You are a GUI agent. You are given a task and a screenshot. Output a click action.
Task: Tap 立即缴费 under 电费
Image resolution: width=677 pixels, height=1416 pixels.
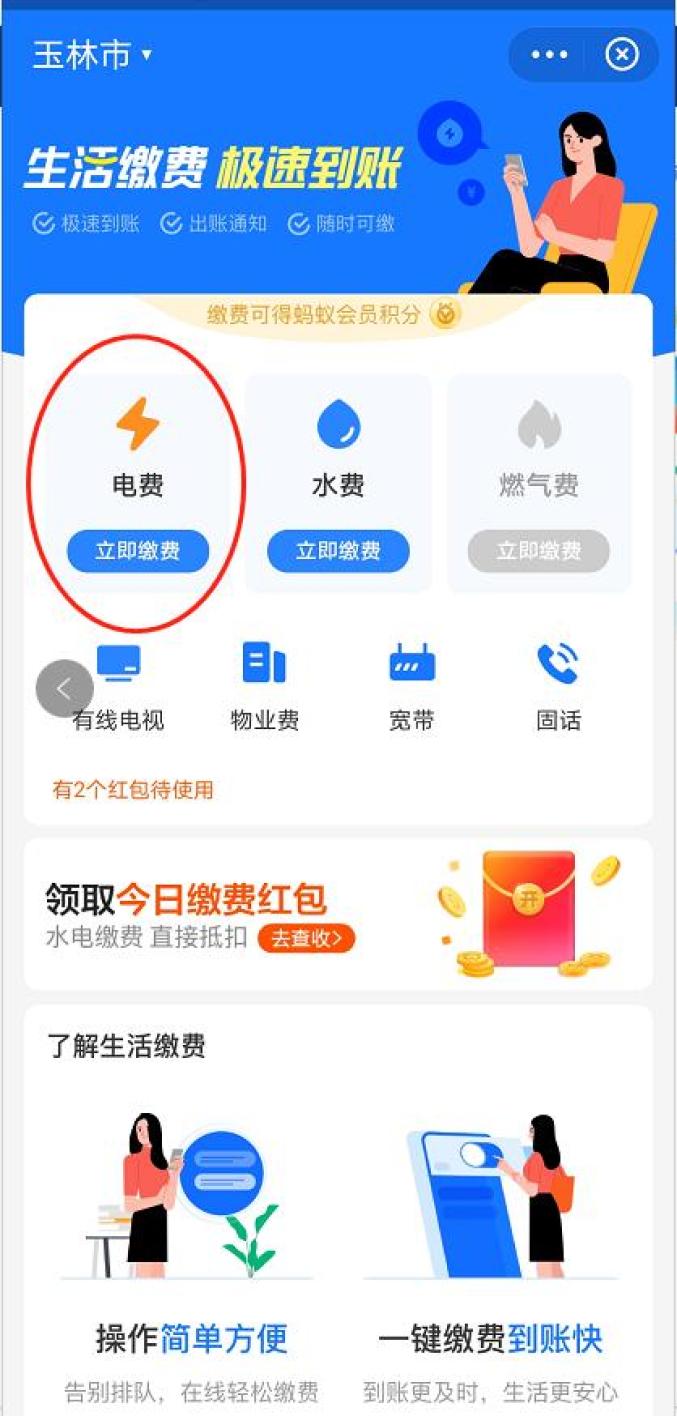pyautogui.click(x=138, y=551)
